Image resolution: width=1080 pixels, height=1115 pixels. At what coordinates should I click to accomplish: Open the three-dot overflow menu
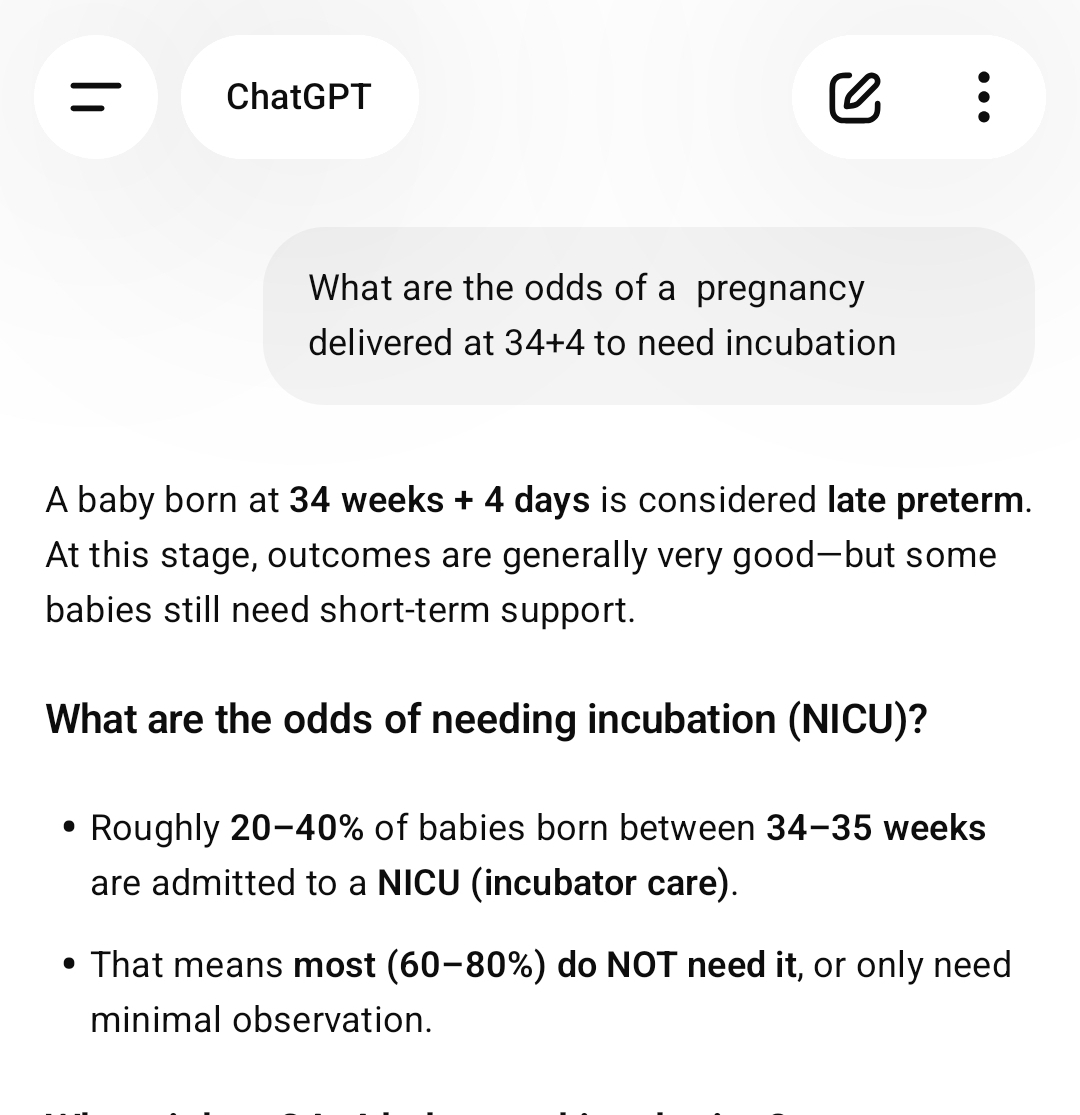tap(983, 97)
